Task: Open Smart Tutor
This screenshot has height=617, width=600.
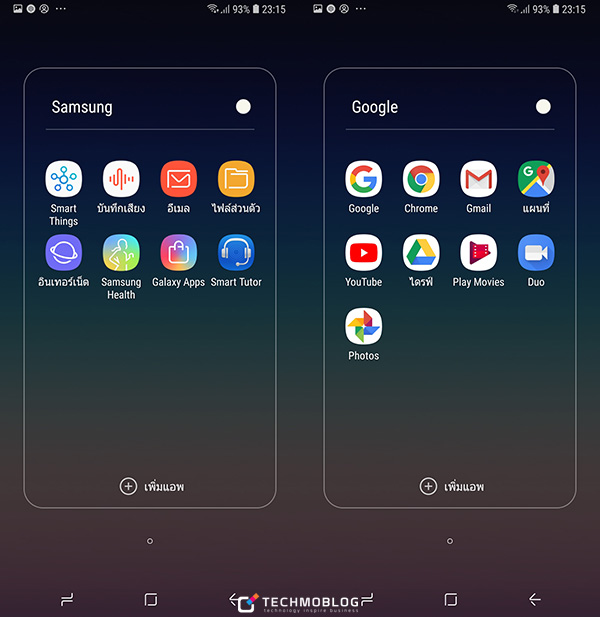Action: point(236,253)
